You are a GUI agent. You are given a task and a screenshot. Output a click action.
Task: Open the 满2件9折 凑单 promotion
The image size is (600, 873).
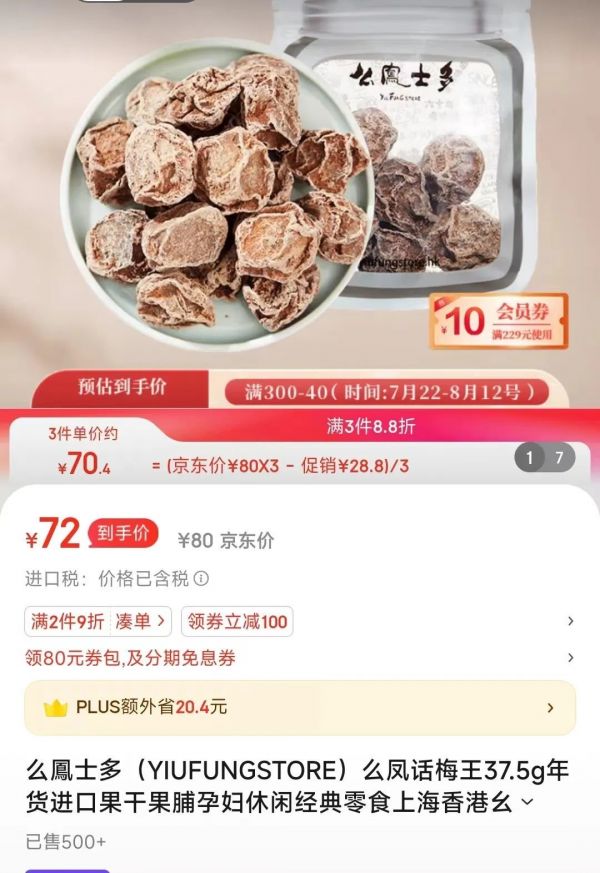click(98, 621)
